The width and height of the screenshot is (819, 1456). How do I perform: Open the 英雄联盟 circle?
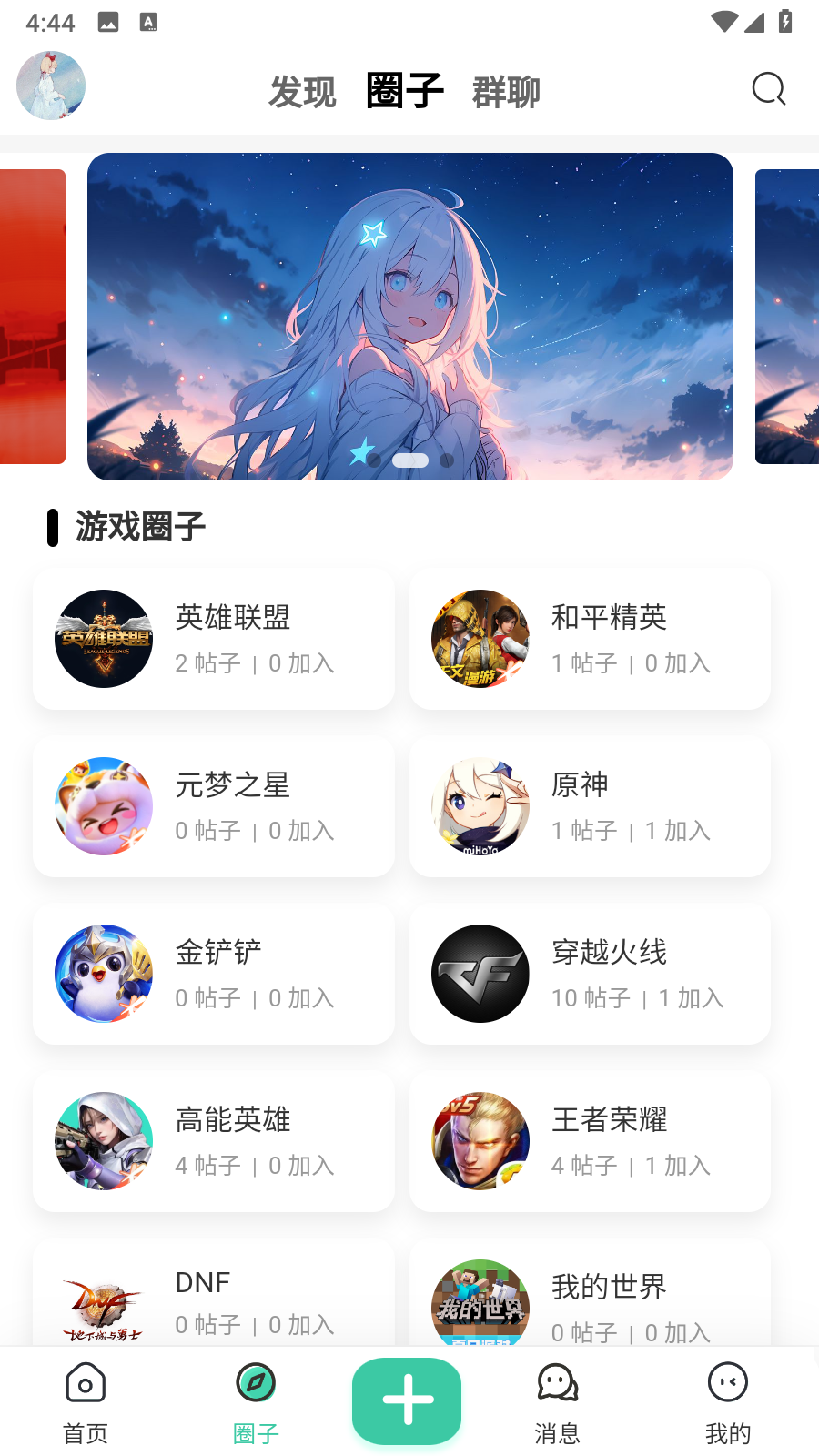point(214,639)
